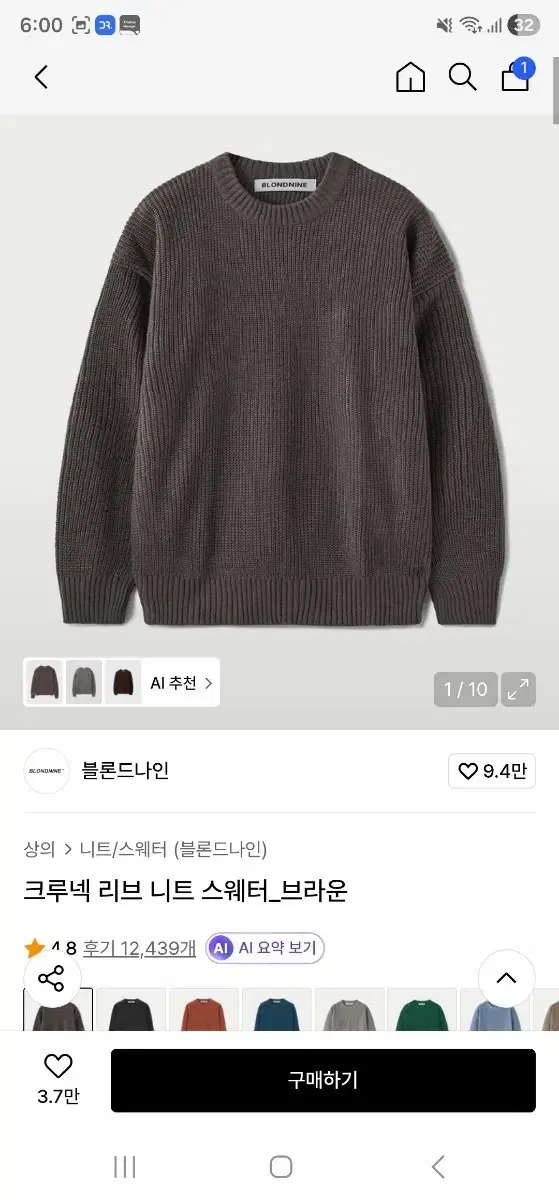Share this product via share icon
The width and height of the screenshot is (559, 1200).
coord(52,978)
